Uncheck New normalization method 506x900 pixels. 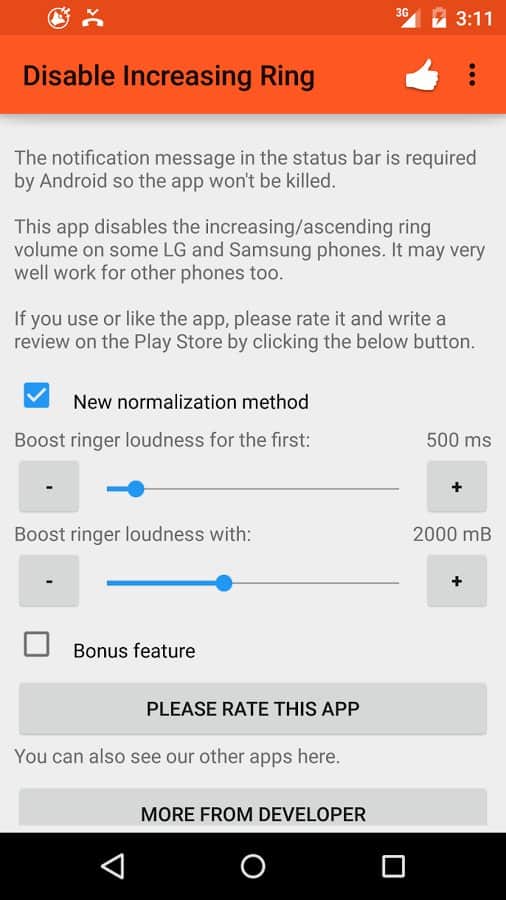[x=37, y=395]
